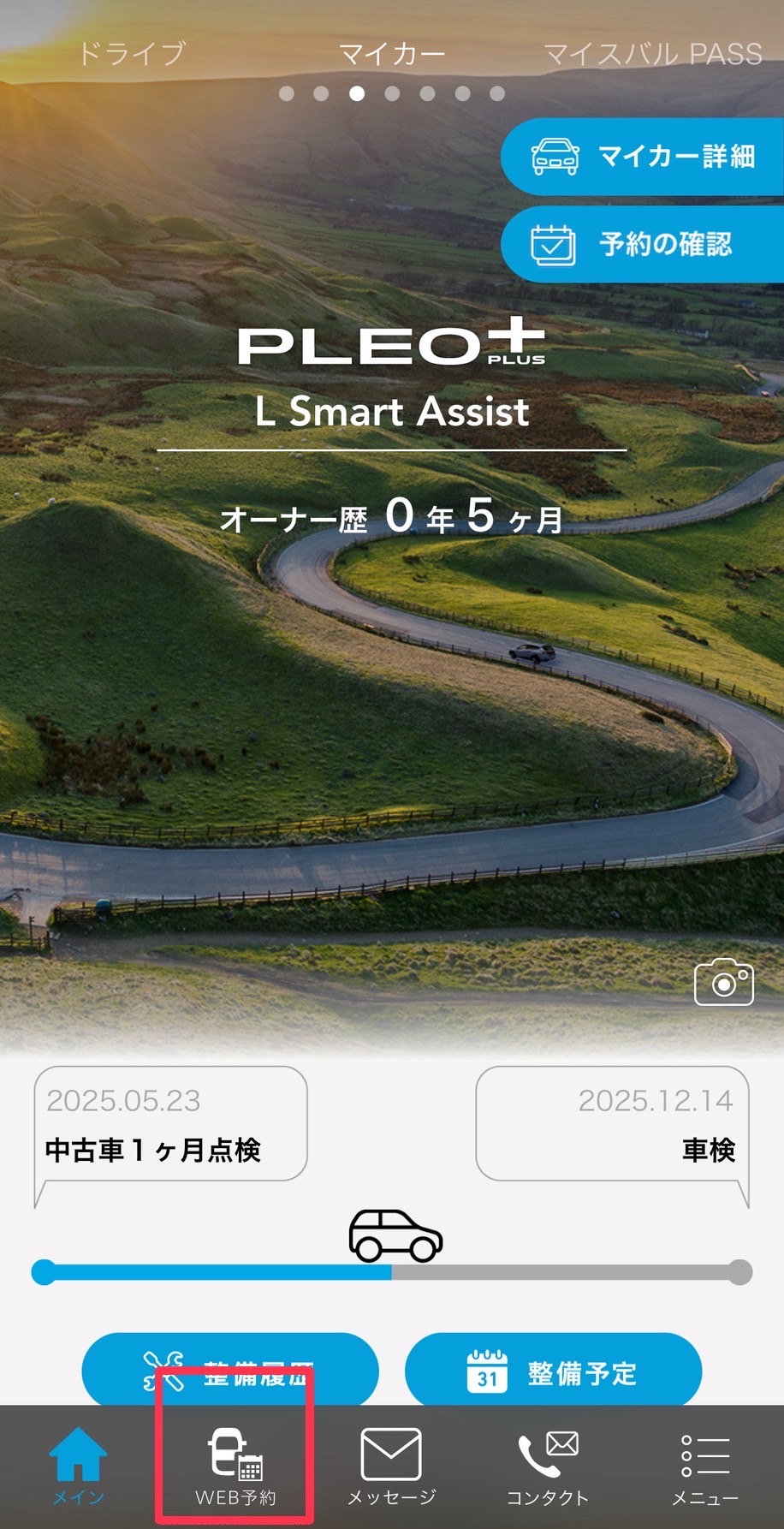This screenshot has width=784, height=1529.
Task: Open メッセージ tab
Action: pyautogui.click(x=391, y=1467)
